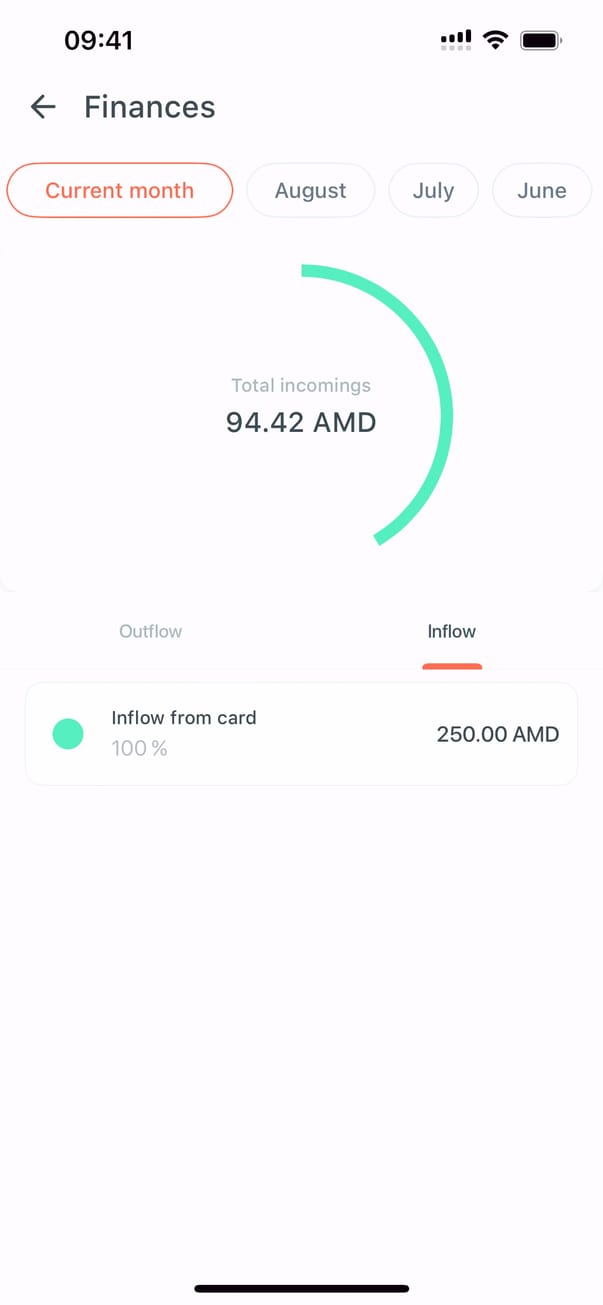Go back from the Finances screen

click(43, 107)
